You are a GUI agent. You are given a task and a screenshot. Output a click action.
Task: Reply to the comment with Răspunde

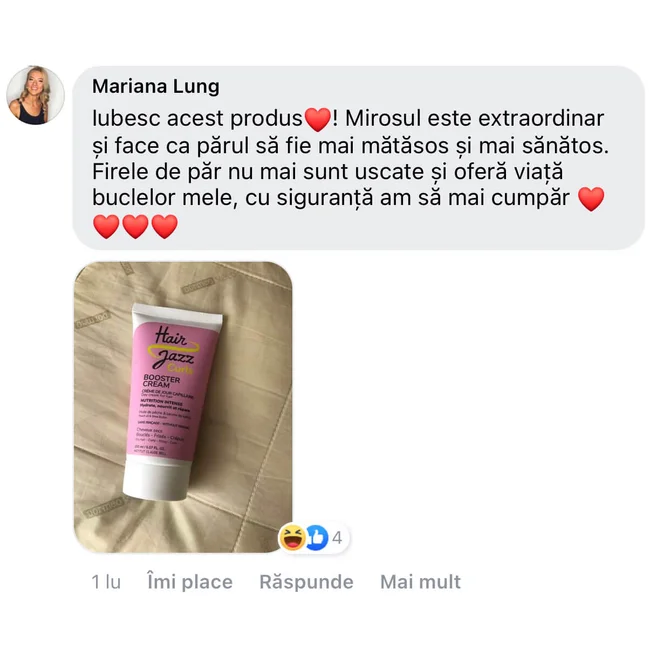coord(306,582)
